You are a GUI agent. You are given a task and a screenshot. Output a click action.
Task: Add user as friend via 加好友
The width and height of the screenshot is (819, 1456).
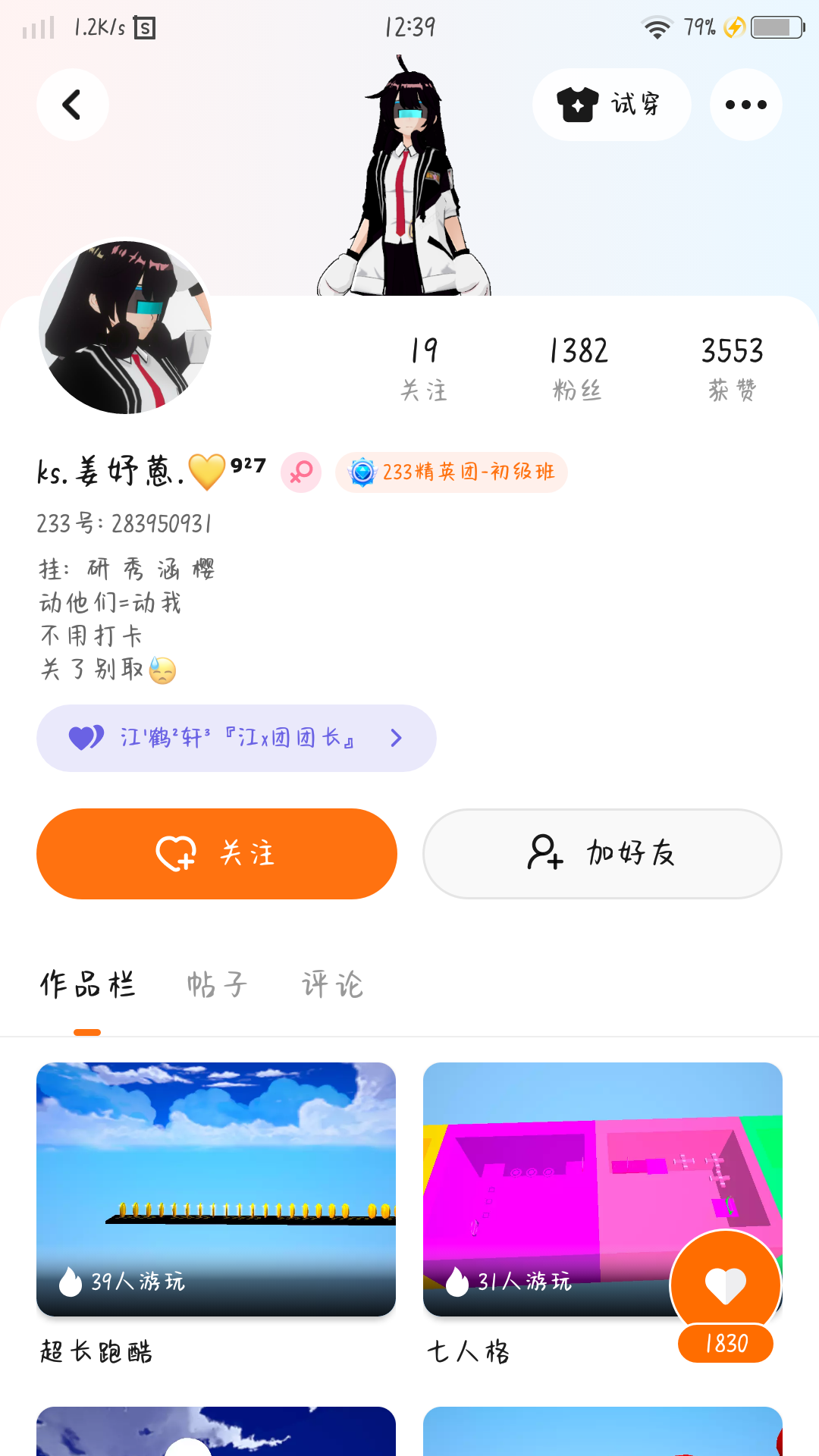click(x=602, y=853)
